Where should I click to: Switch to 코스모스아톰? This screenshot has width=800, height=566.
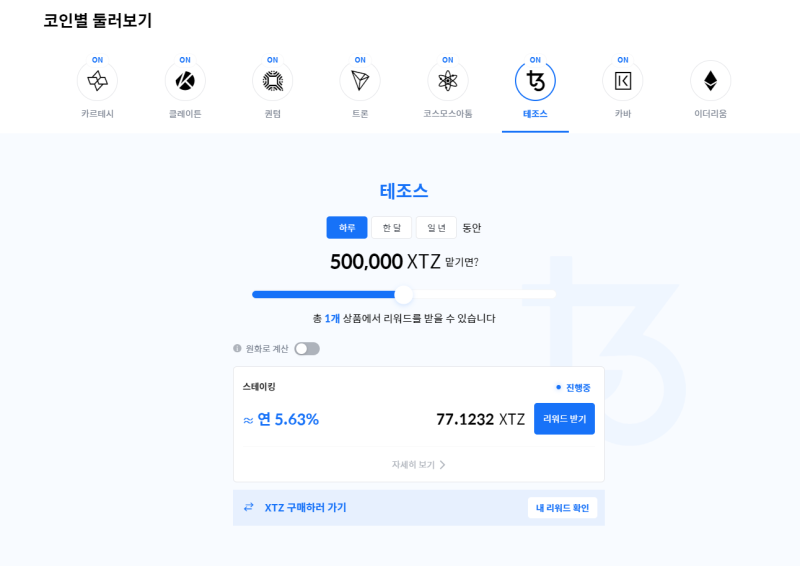[x=447, y=81]
